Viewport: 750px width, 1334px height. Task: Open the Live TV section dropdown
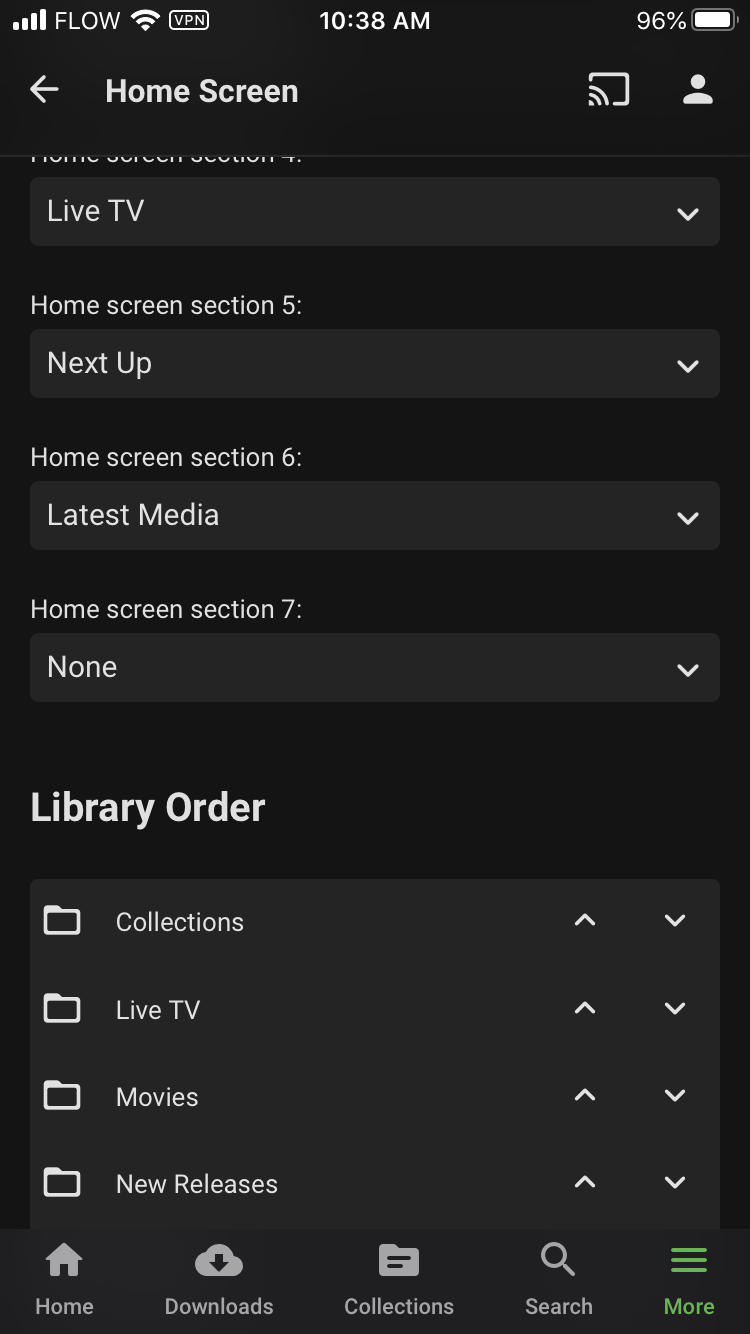tap(375, 211)
